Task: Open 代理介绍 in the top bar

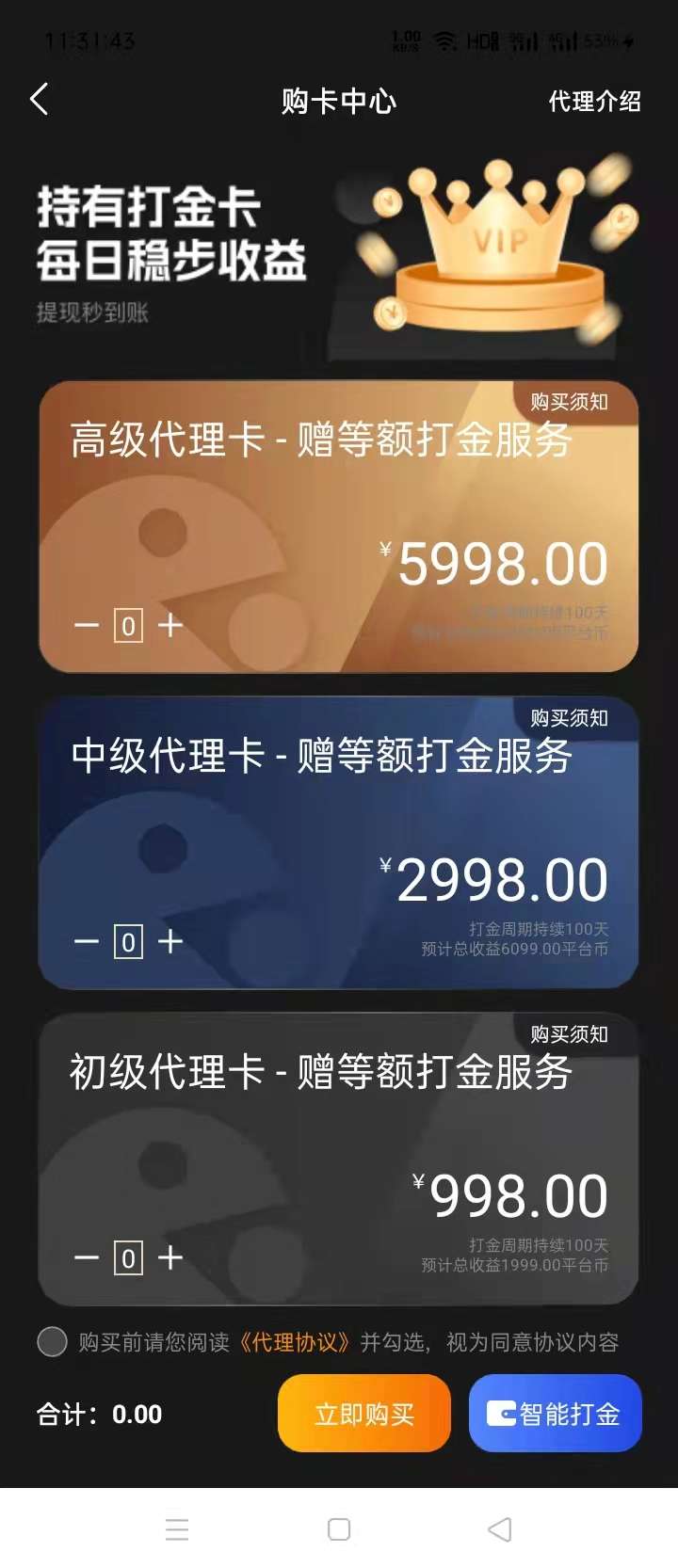Action: (594, 102)
